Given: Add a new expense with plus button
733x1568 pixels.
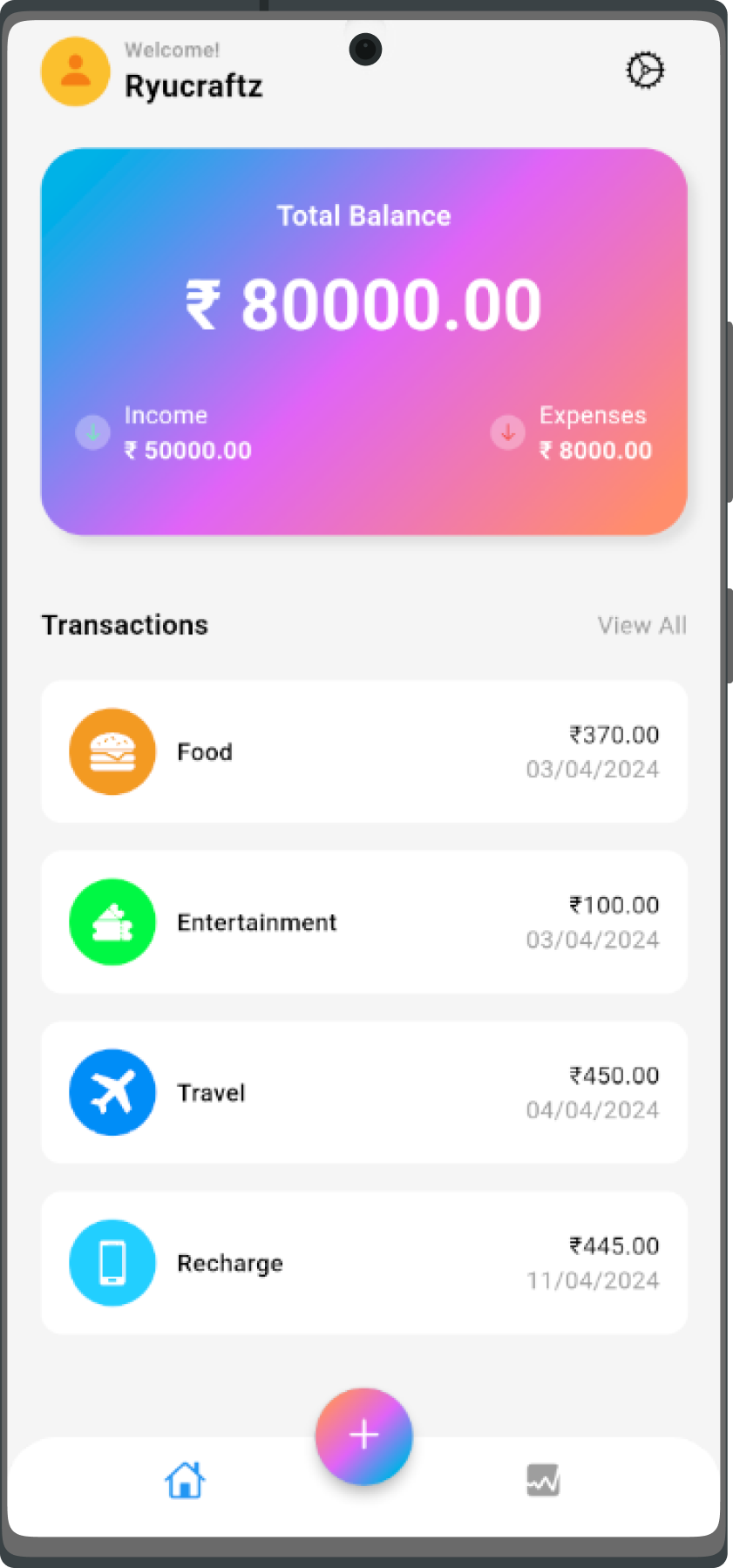Looking at the screenshot, I should [x=364, y=1436].
